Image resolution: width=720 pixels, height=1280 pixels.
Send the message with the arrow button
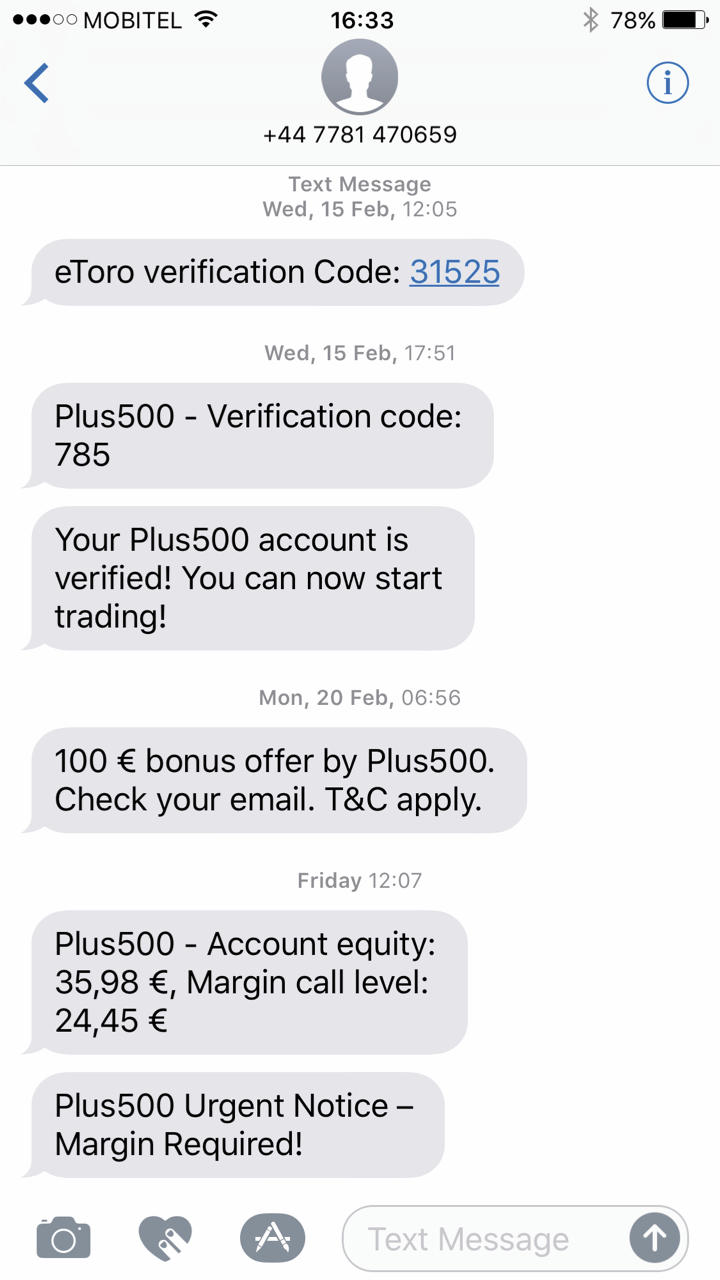(655, 1239)
